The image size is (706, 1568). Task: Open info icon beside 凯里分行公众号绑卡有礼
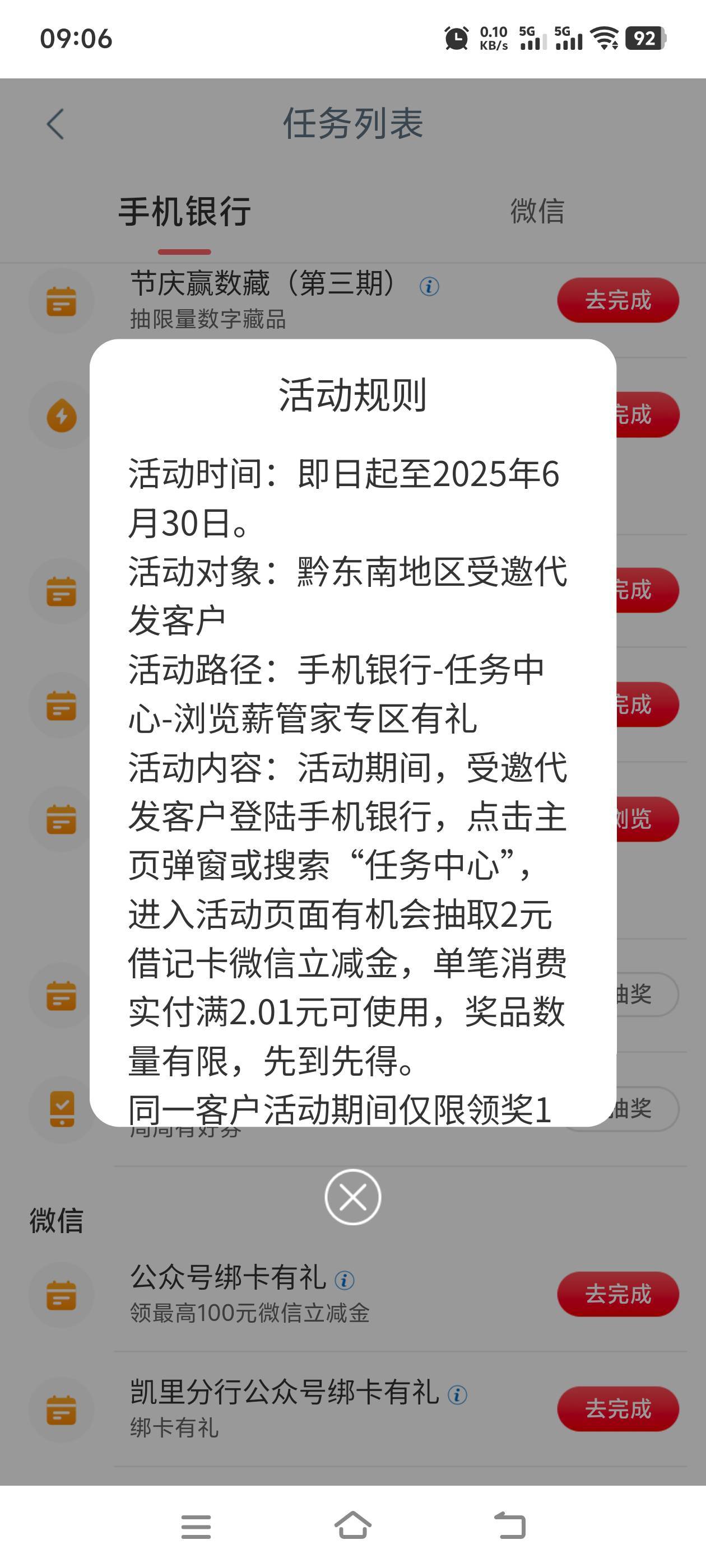pyautogui.click(x=457, y=1394)
